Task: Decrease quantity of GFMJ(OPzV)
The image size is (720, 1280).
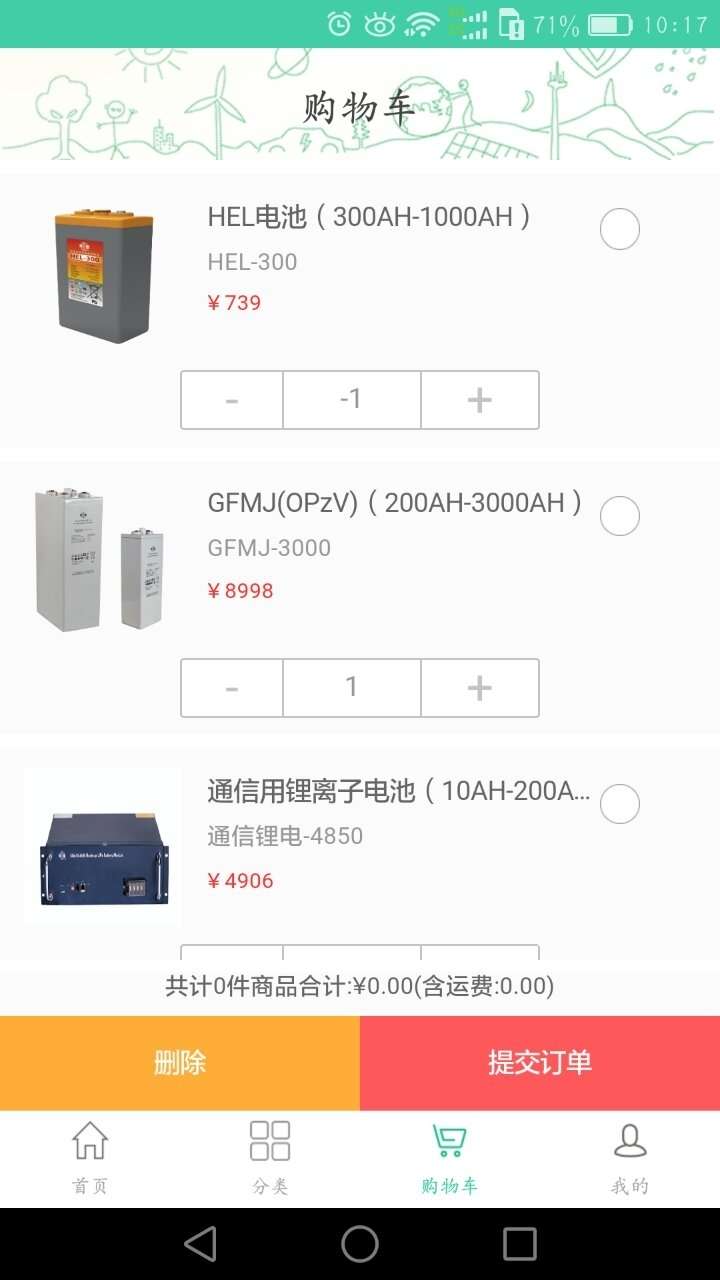Action: [x=232, y=688]
